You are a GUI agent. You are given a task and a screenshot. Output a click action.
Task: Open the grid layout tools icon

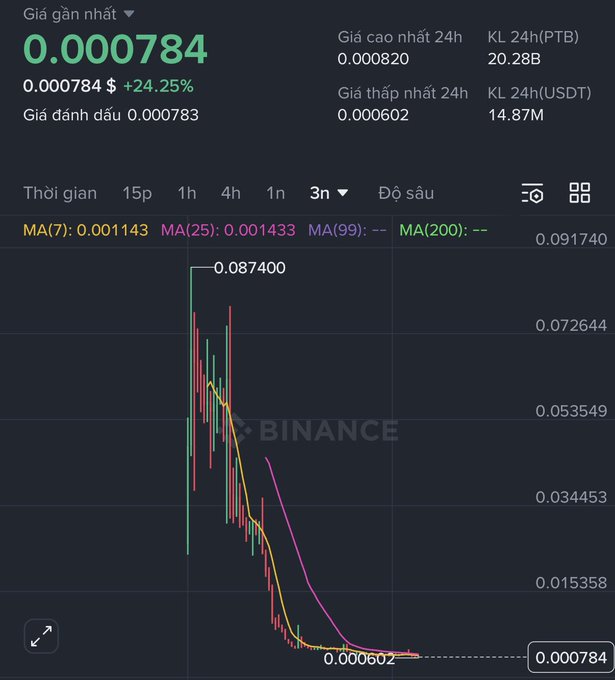point(580,193)
